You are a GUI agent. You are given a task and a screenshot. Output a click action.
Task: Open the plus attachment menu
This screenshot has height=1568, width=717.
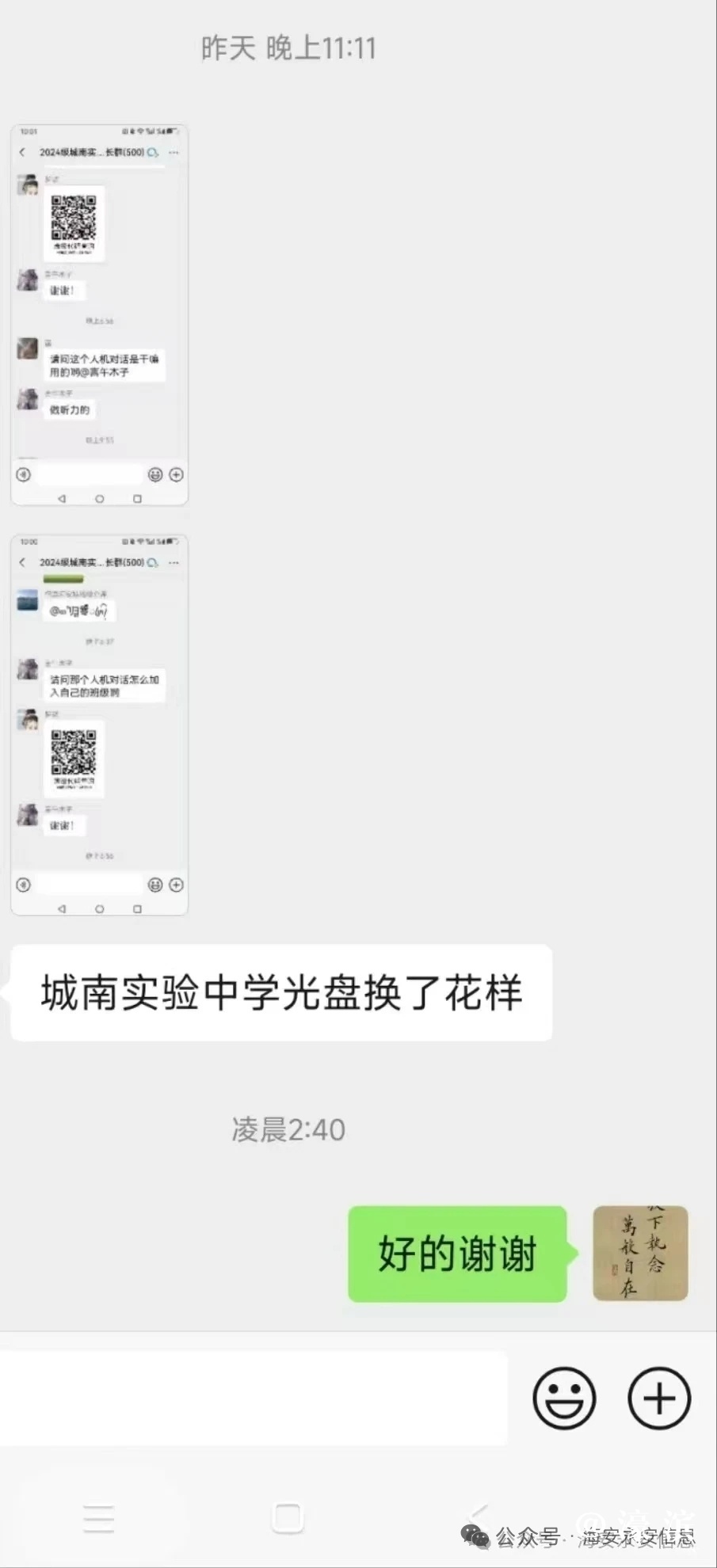(659, 1399)
